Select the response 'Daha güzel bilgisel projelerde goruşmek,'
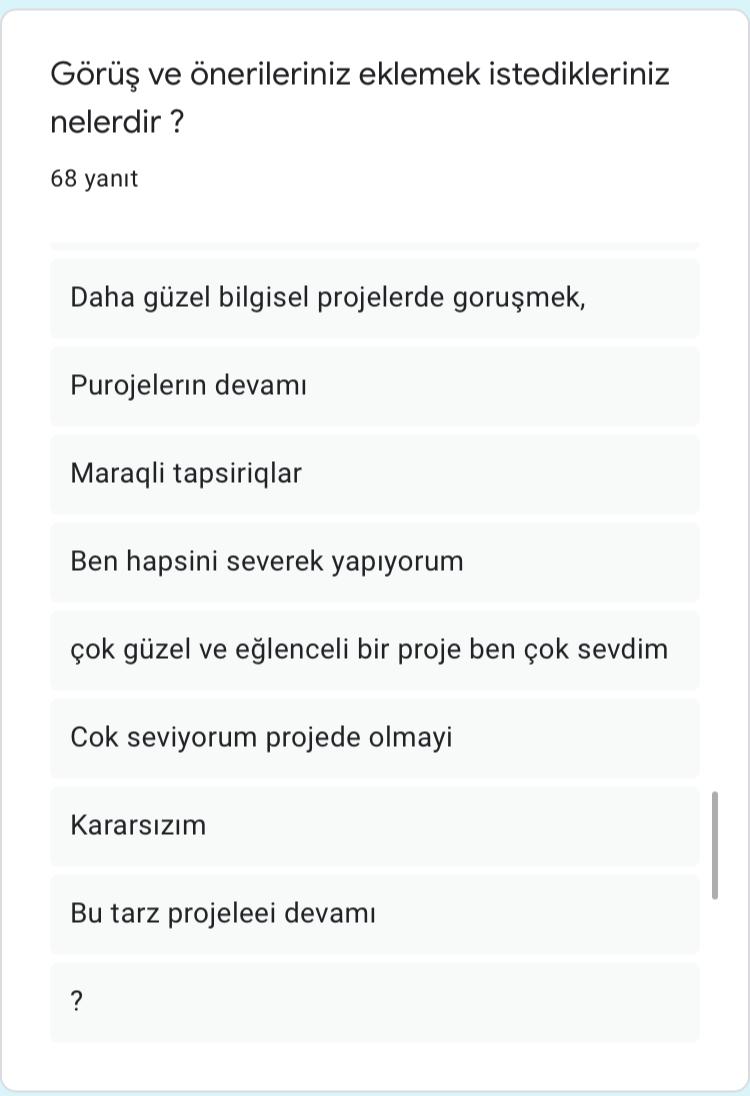 point(374,297)
